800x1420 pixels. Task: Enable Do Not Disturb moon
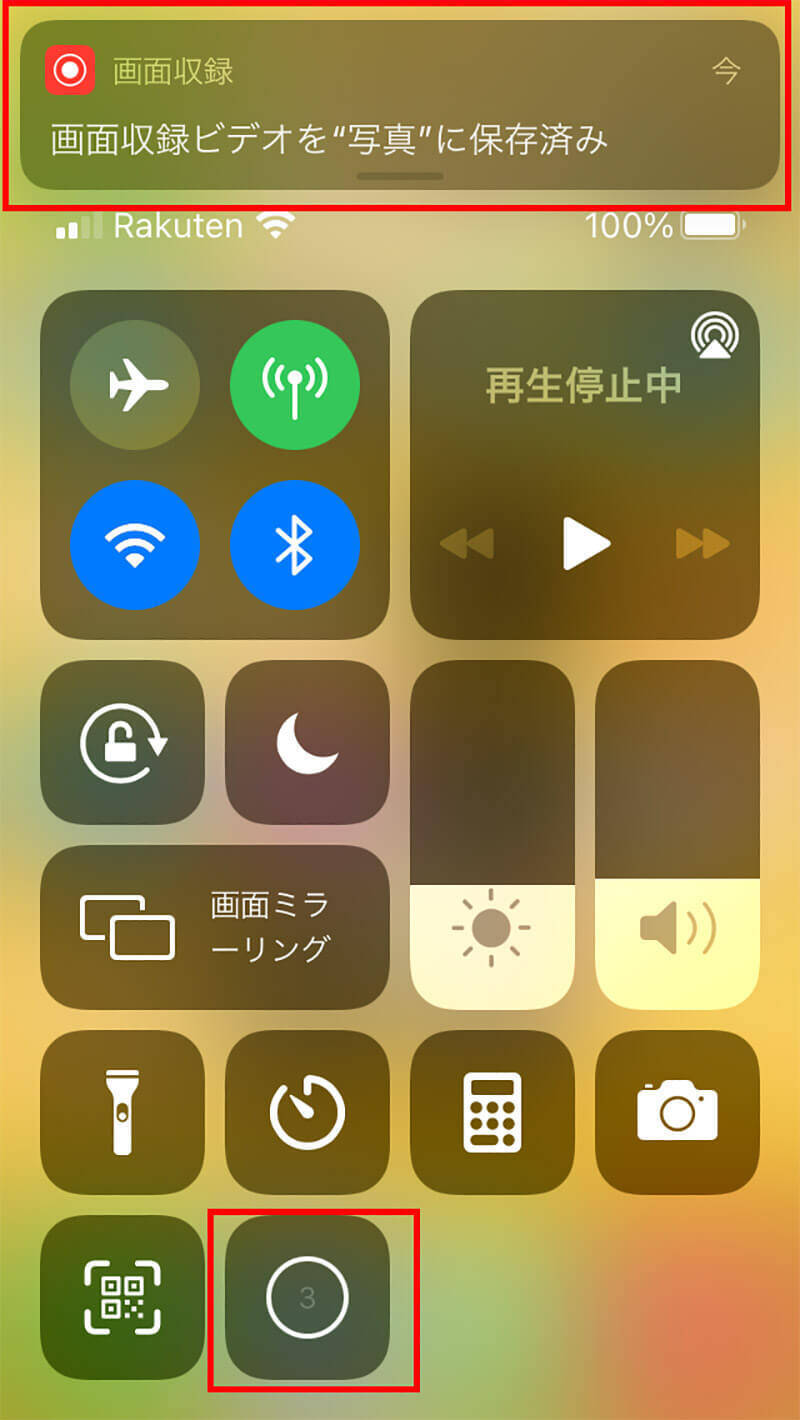(307, 743)
